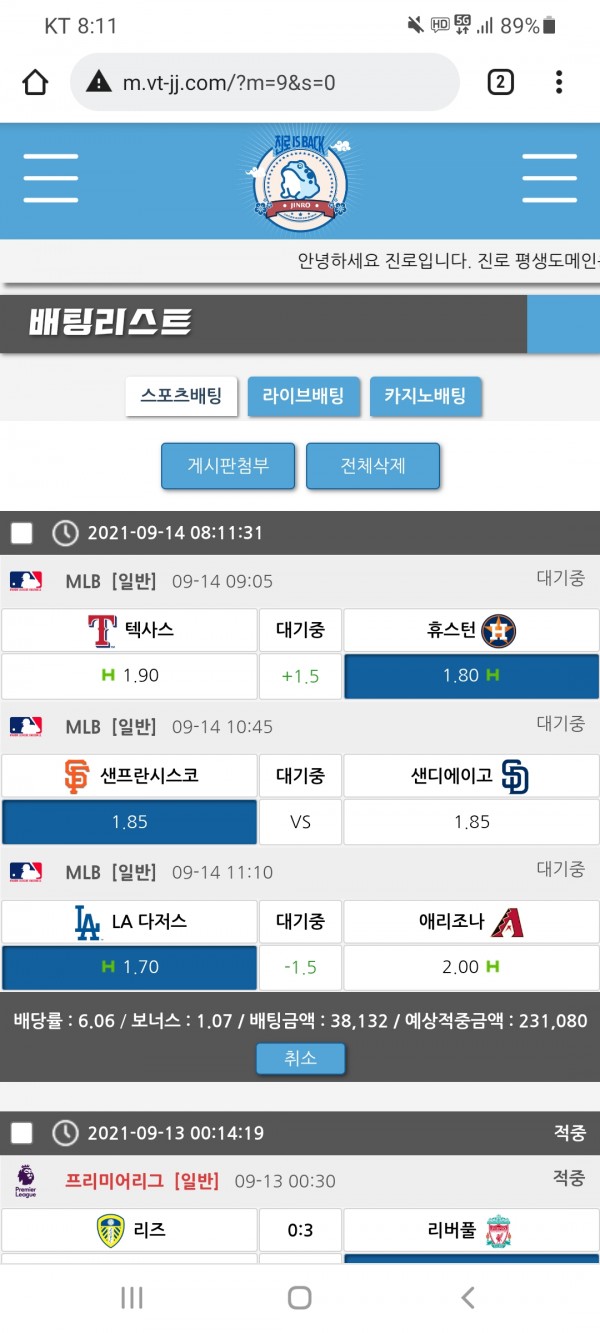Open the recent apps view
The height and width of the screenshot is (1333, 600).
point(131,1297)
